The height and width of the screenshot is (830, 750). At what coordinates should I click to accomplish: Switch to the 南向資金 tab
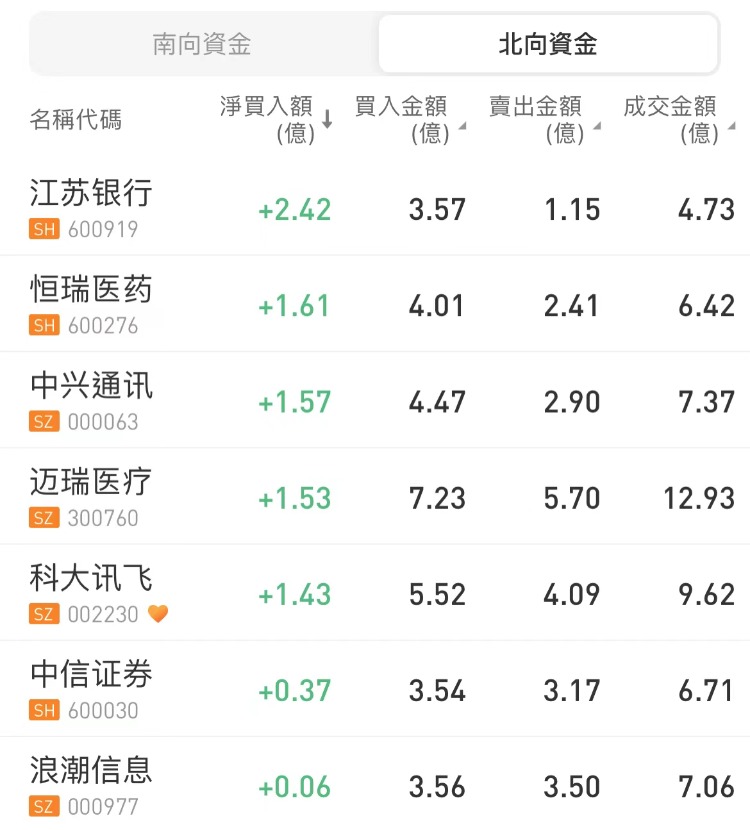coord(202,44)
